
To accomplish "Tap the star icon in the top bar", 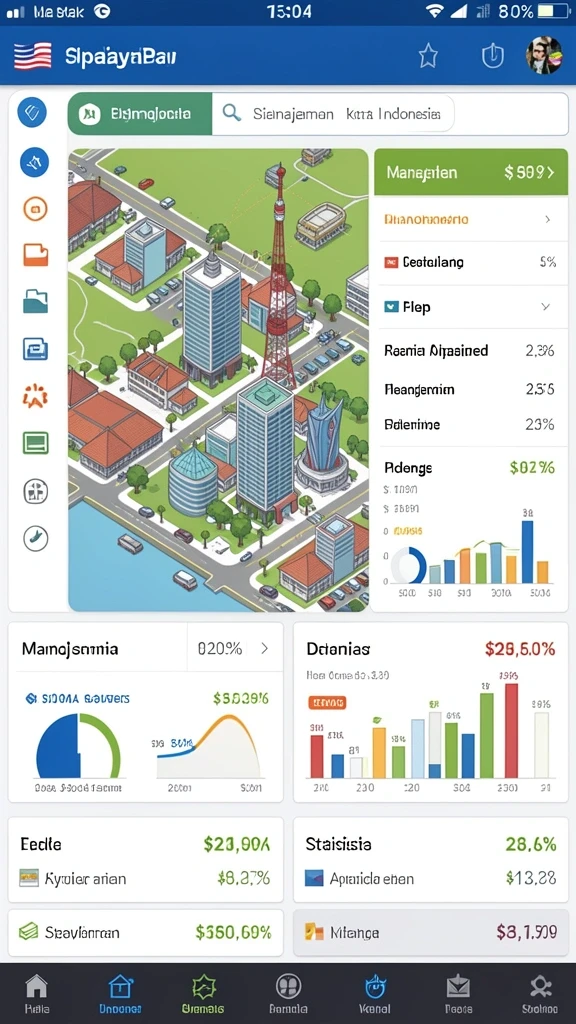I will click(428, 57).
